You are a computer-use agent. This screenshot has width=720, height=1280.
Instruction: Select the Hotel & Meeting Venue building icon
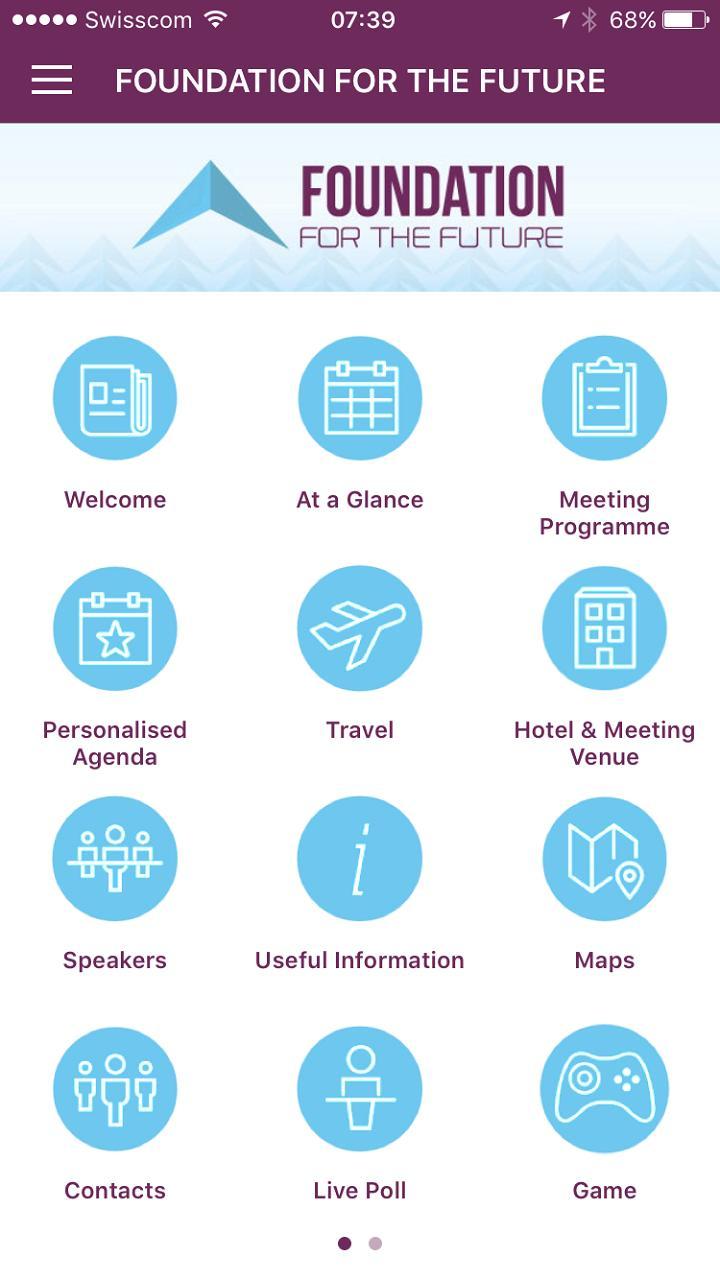(604, 628)
